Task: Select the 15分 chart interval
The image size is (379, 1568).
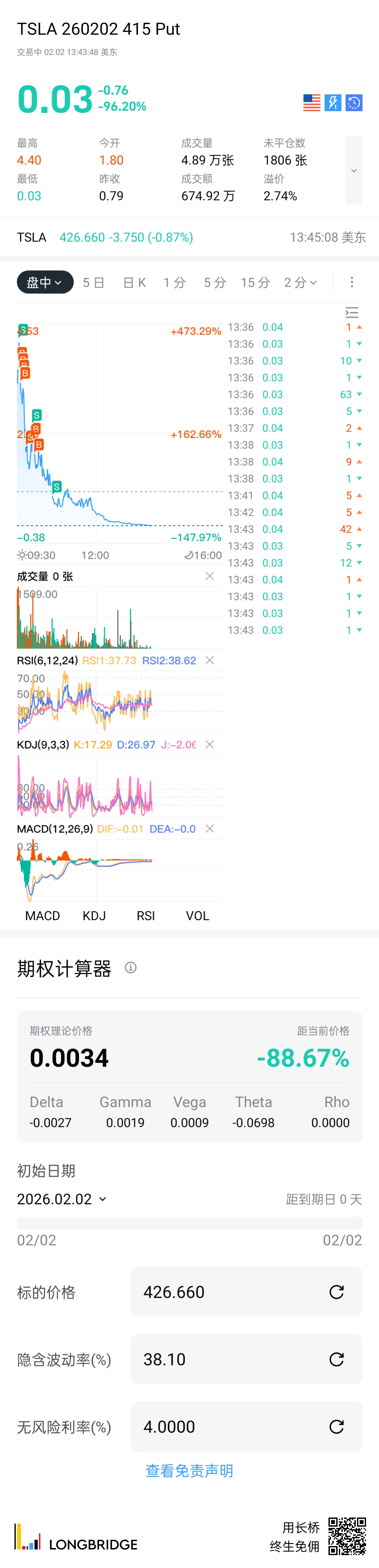Action: point(255,283)
